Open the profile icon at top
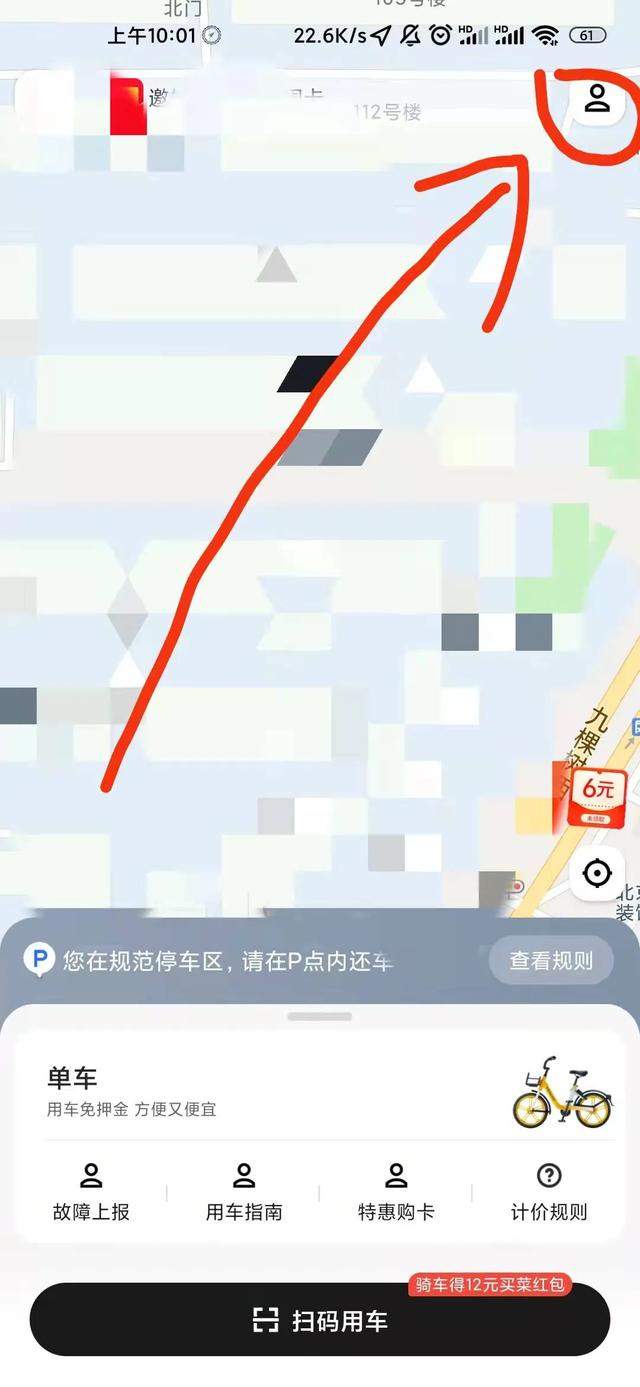This screenshot has height=1387, width=640. click(x=597, y=99)
